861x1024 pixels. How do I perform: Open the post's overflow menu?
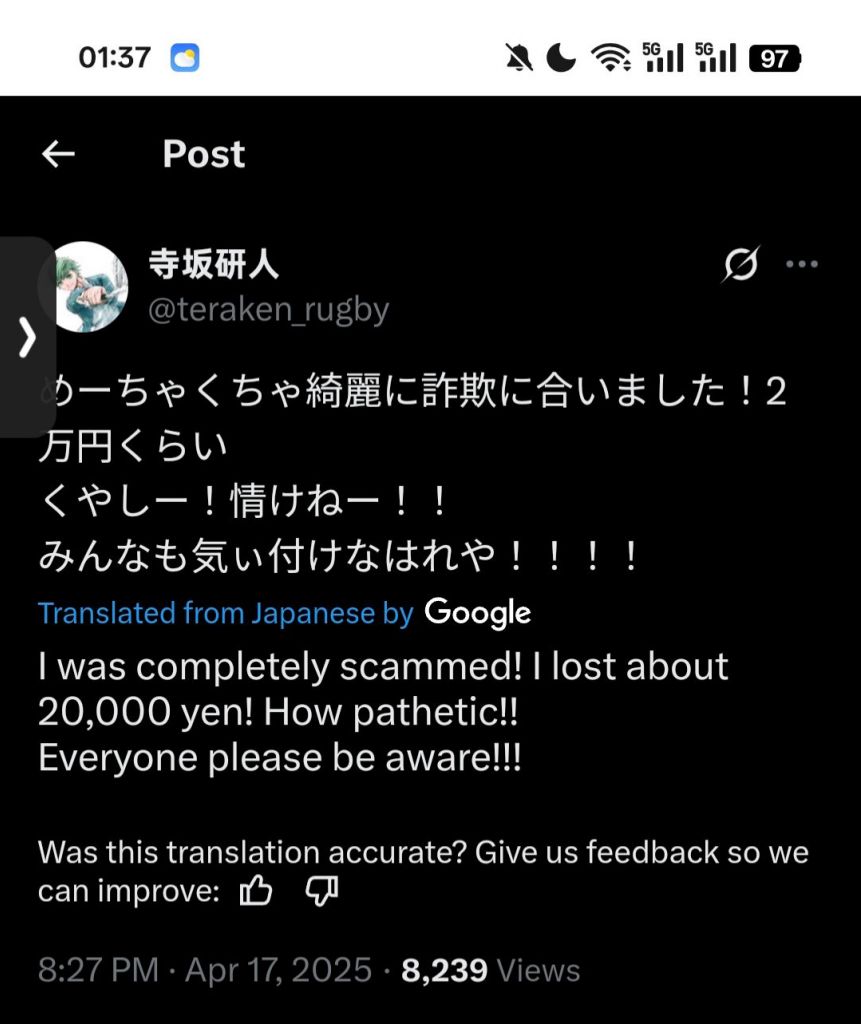click(x=802, y=264)
